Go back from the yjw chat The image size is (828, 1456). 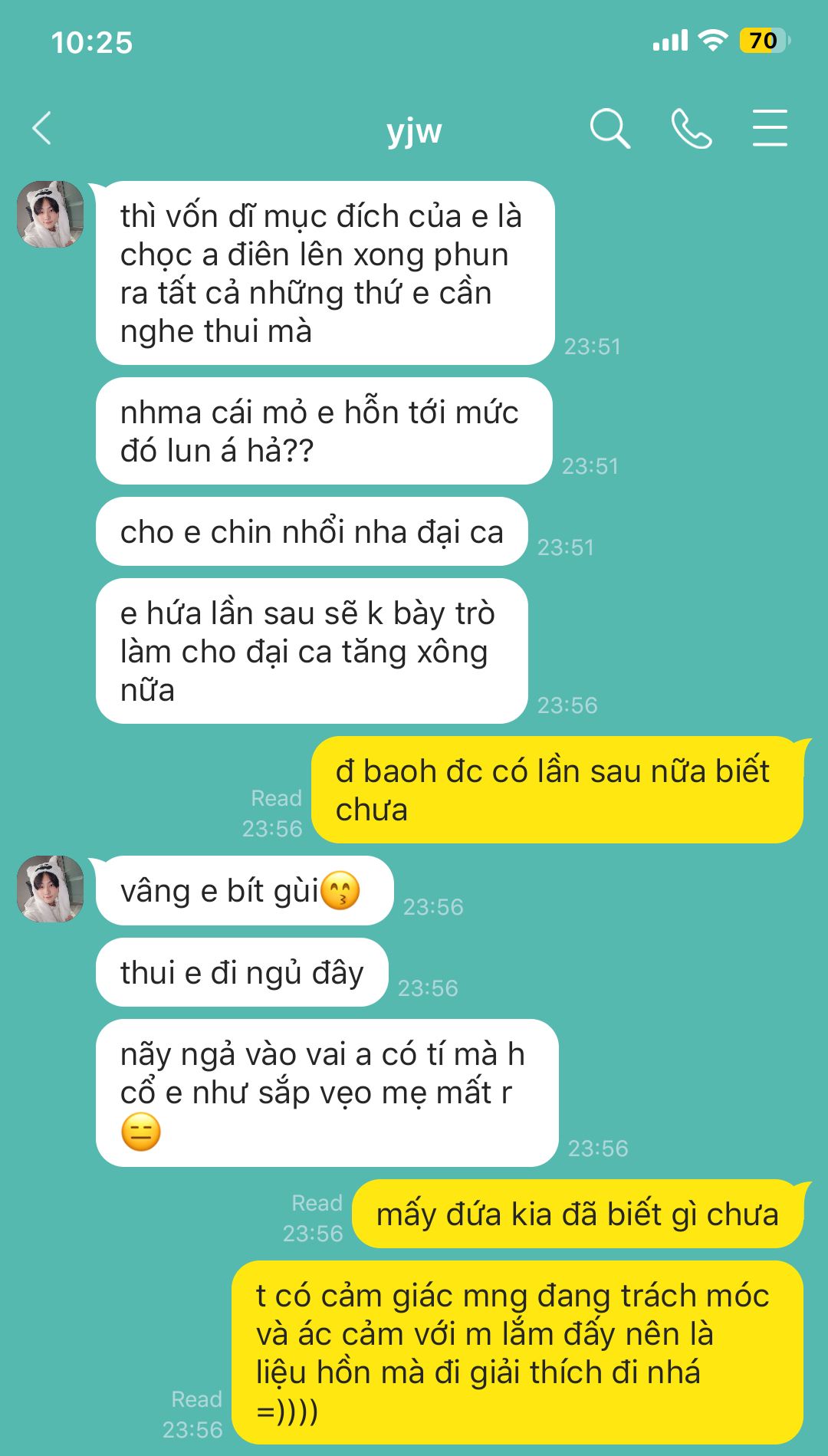pos(42,128)
